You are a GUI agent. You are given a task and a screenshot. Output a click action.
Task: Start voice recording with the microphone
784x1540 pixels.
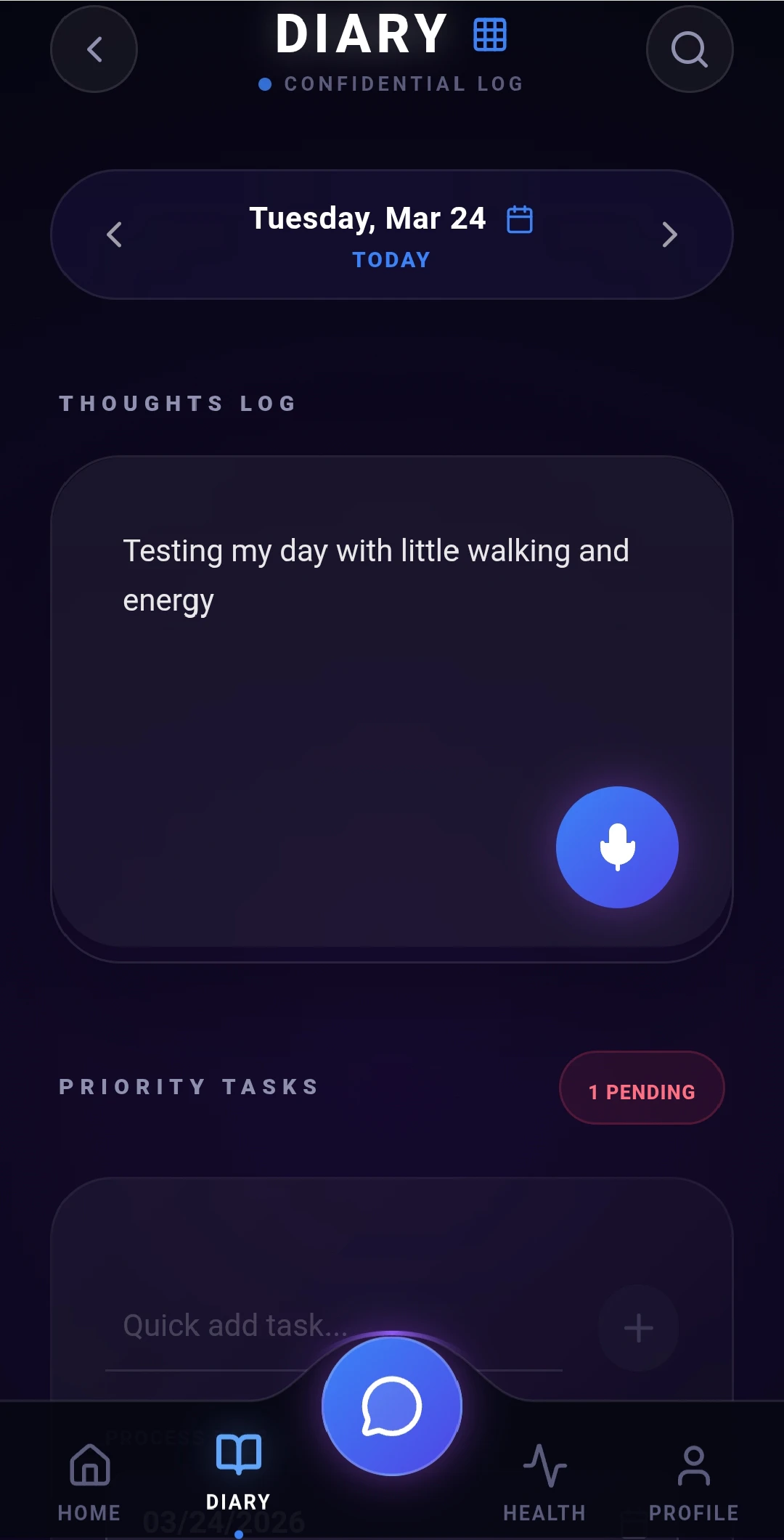click(617, 847)
